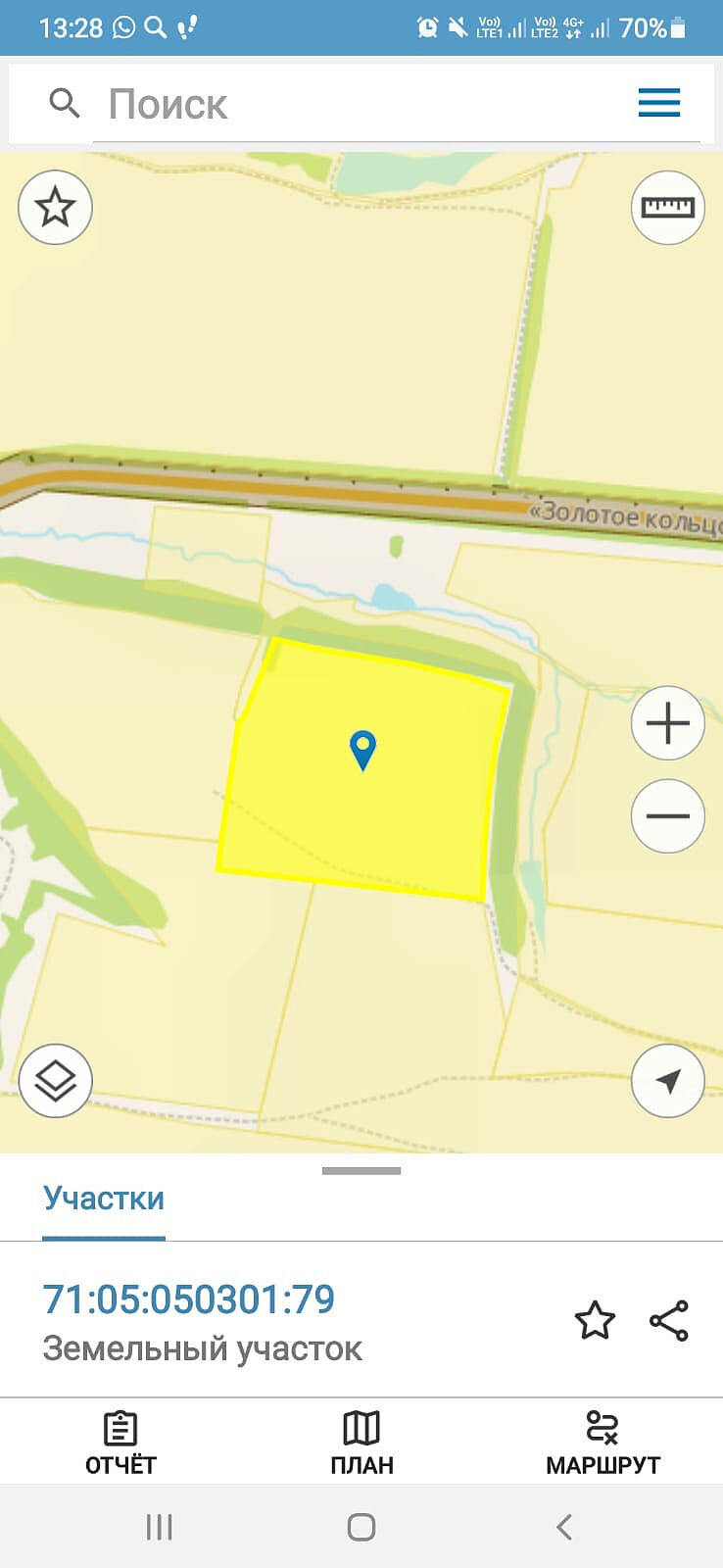Viewport: 723px width, 1568px height.
Task: Select the Участки tab
Action: (104, 1199)
